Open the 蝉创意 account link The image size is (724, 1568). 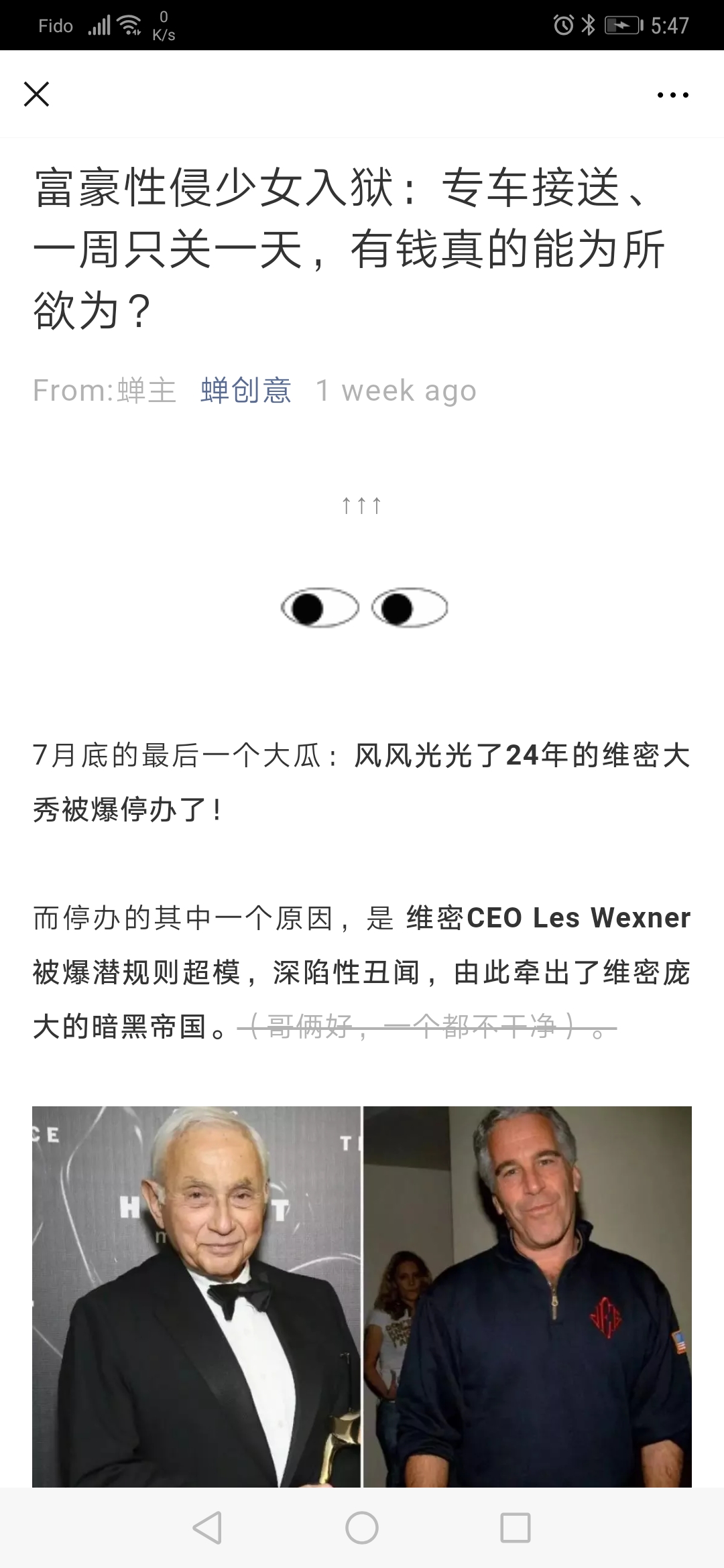coord(246,390)
